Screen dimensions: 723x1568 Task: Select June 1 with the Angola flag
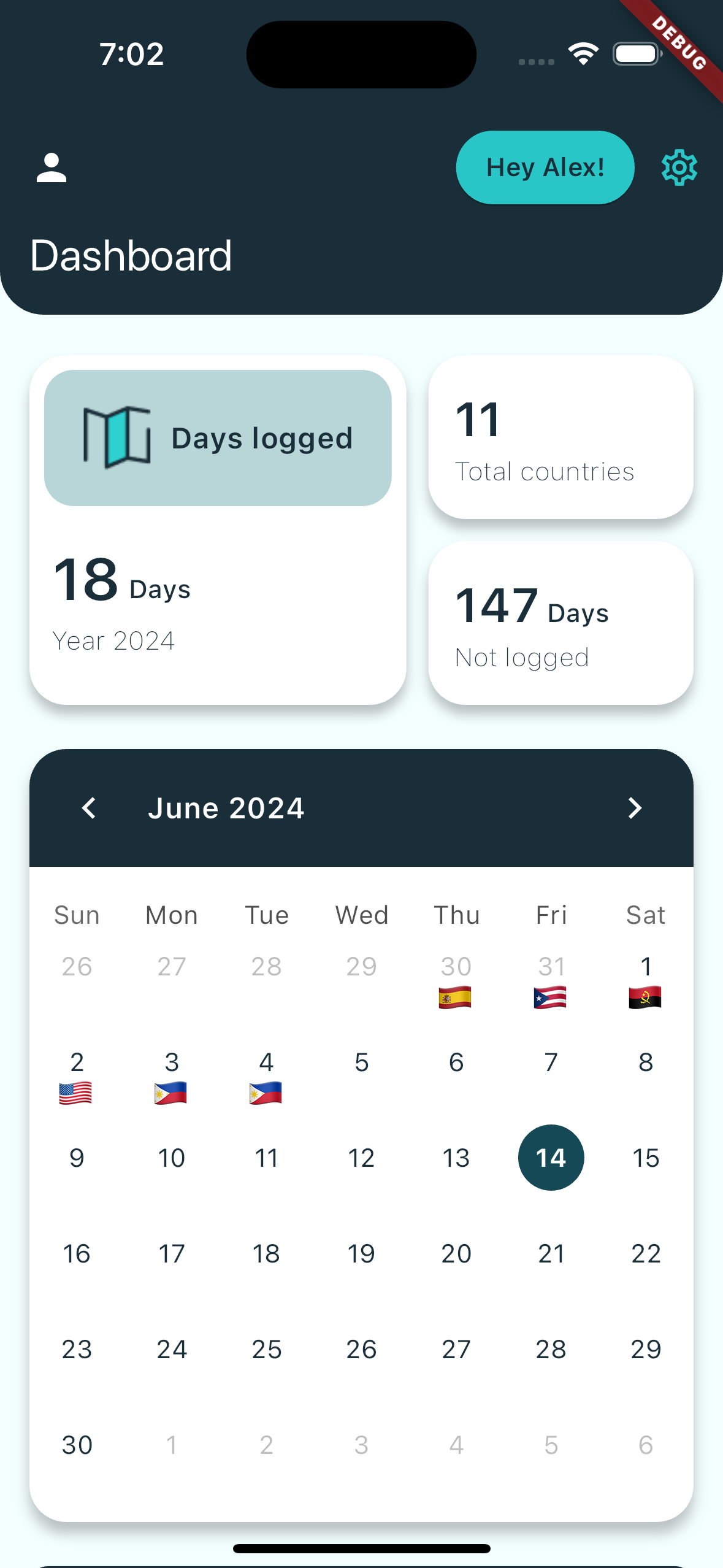645,982
